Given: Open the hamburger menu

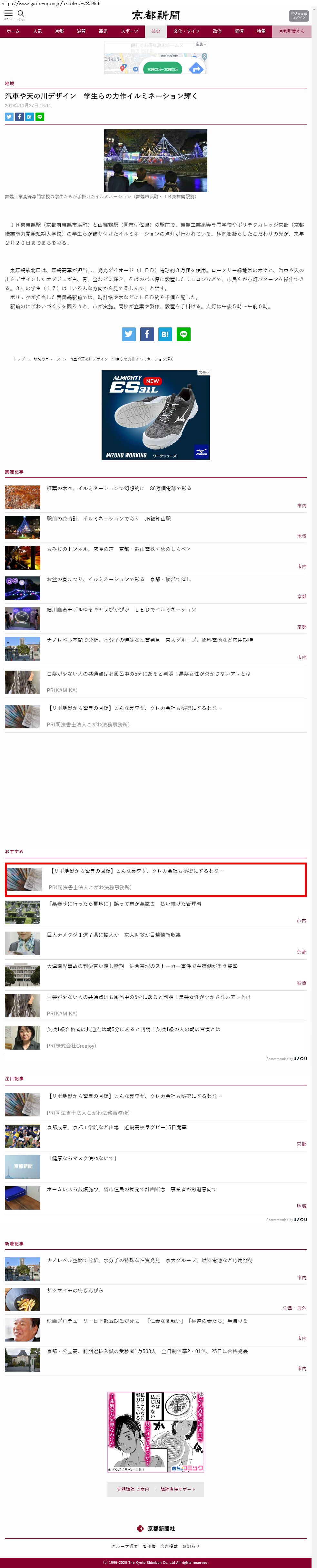Looking at the screenshot, I should click(x=8, y=14).
